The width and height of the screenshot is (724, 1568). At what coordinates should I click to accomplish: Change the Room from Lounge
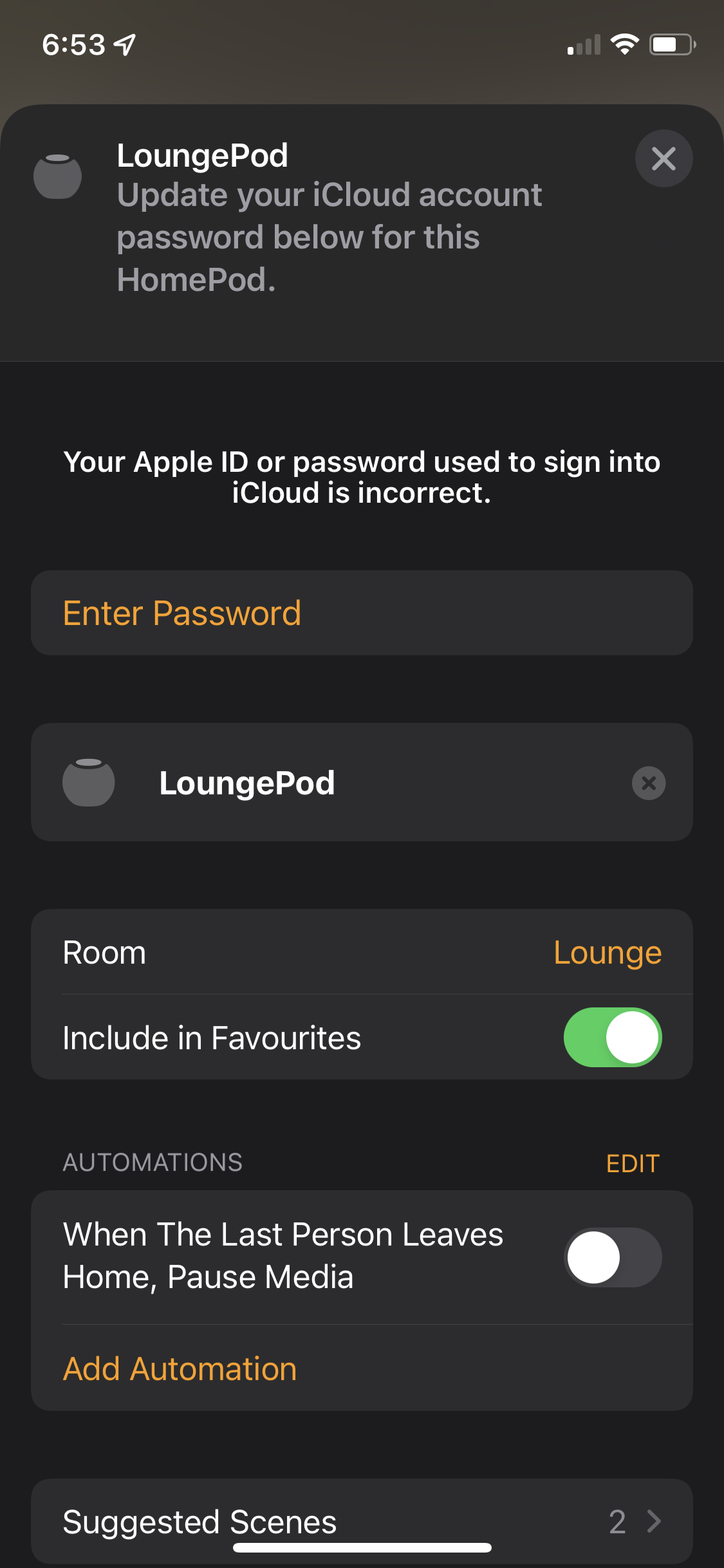tap(607, 953)
